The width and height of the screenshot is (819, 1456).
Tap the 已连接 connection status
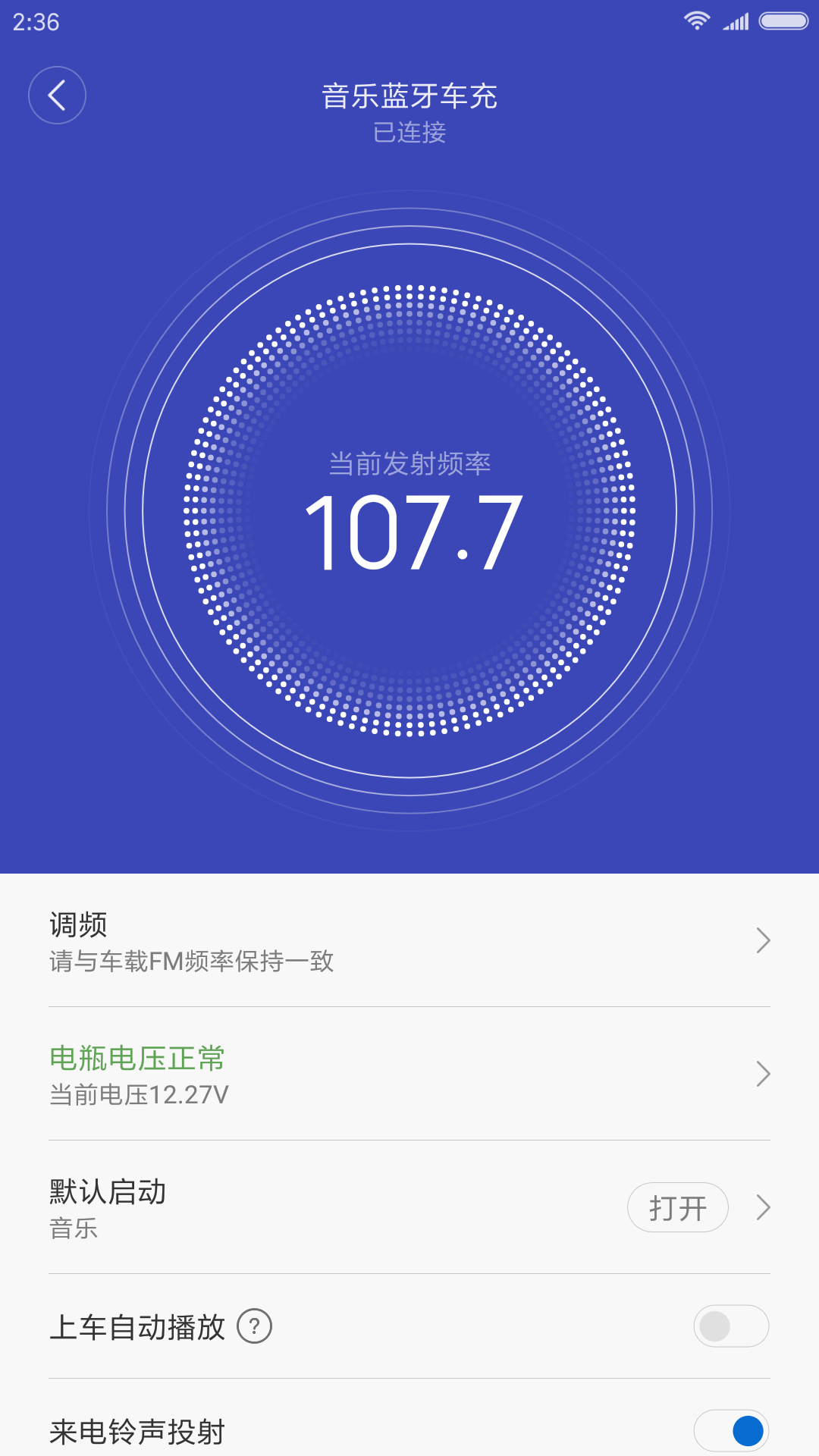click(x=409, y=133)
